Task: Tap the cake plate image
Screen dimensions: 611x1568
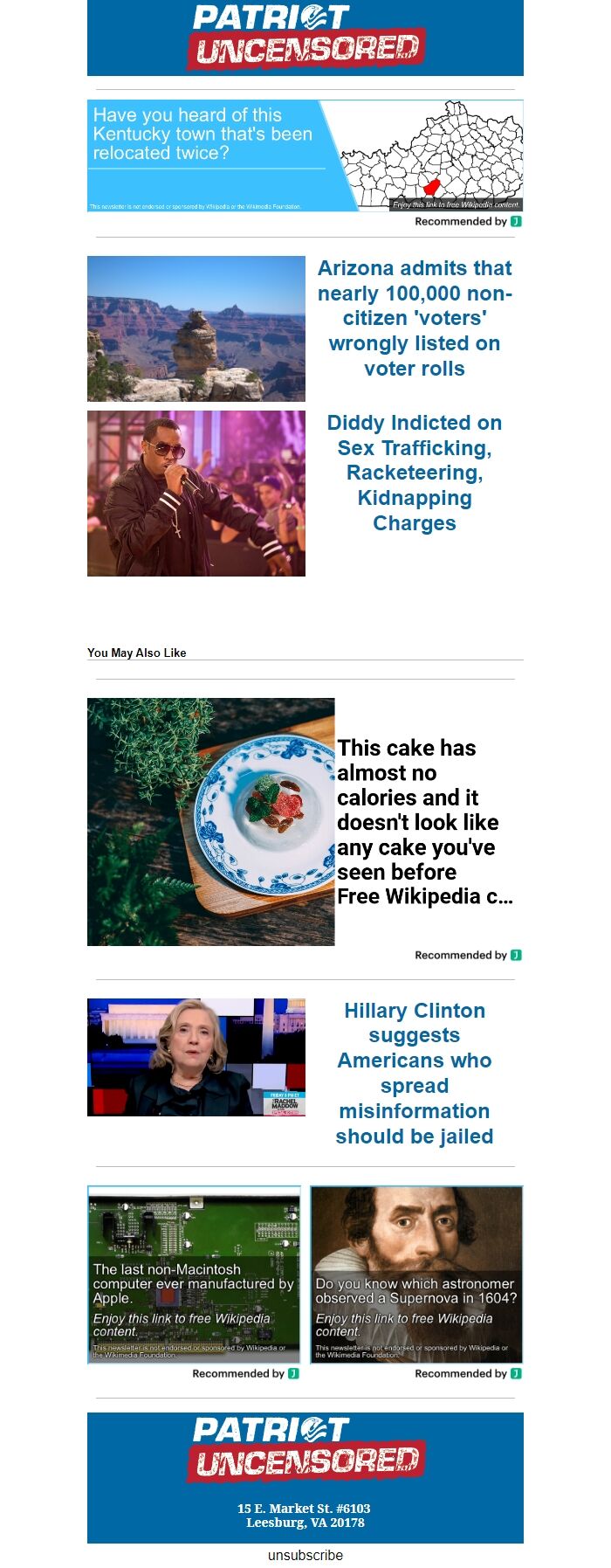Action: [210, 821]
